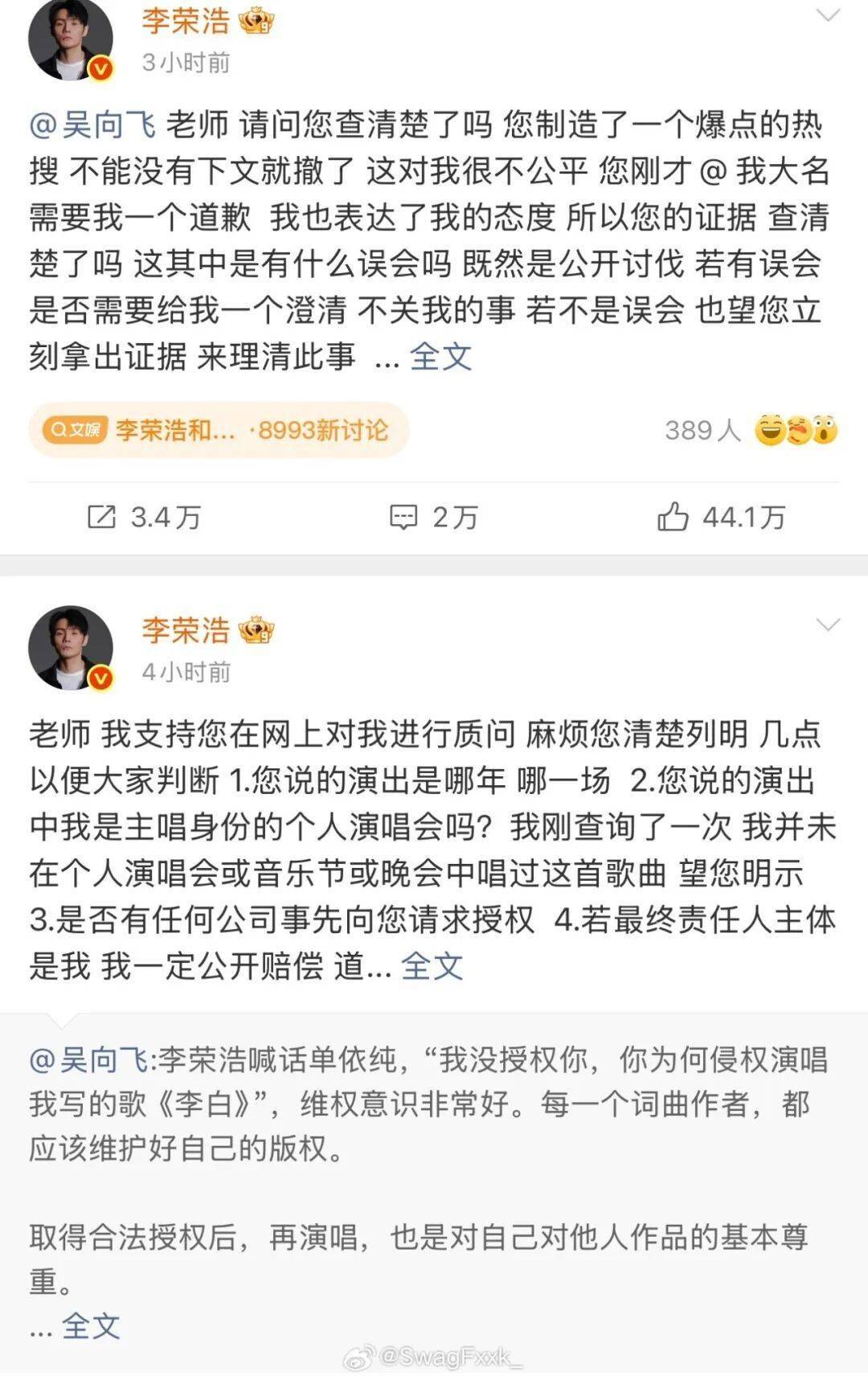Image resolution: width=868 pixels, height=1380 pixels.
Task: Expand 全文 of the 3小时前 post
Action: coord(440,357)
